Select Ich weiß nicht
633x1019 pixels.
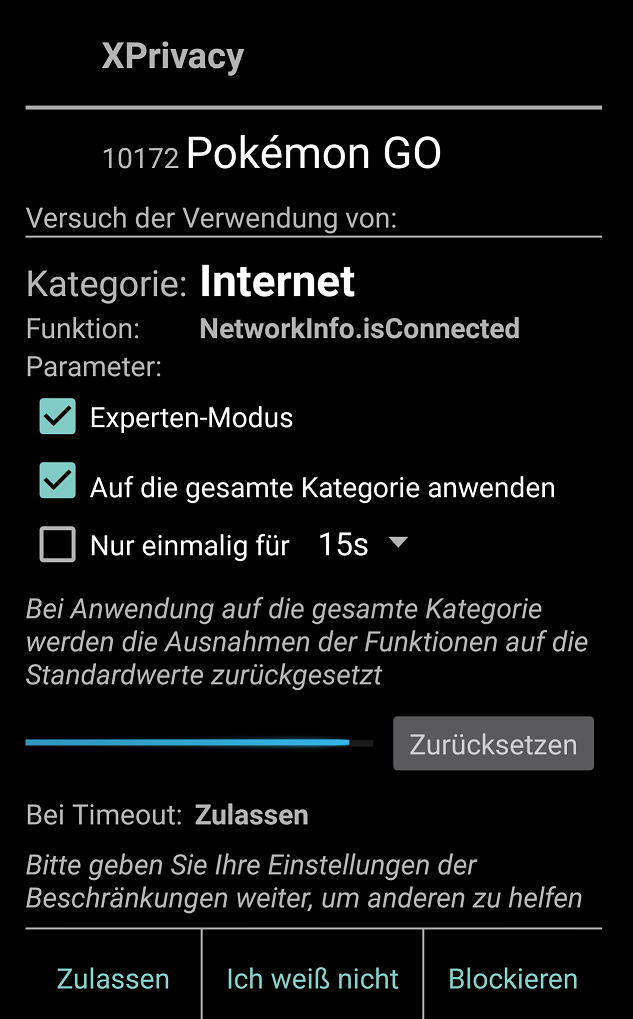(312, 979)
